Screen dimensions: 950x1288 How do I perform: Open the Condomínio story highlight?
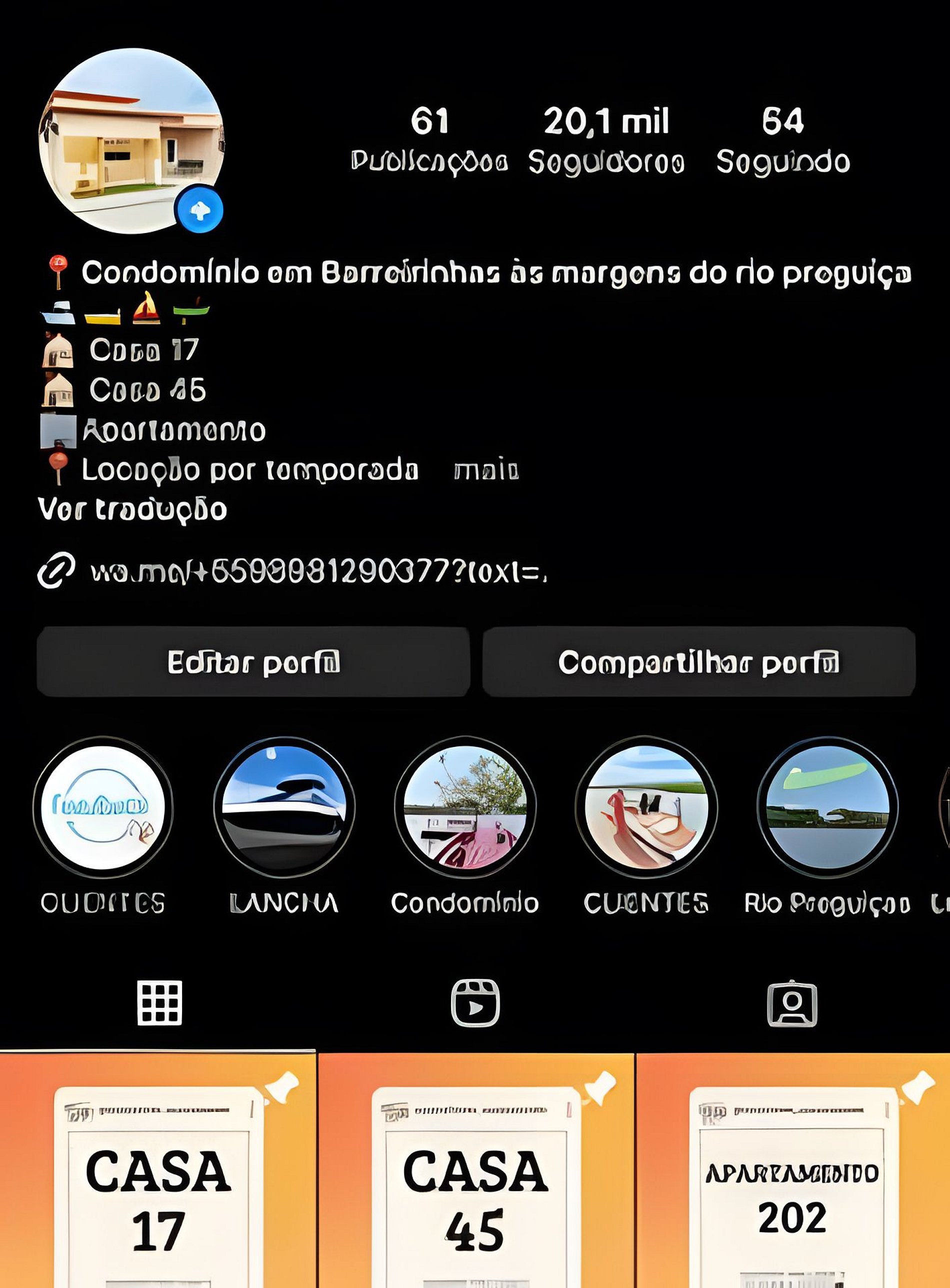(464, 807)
